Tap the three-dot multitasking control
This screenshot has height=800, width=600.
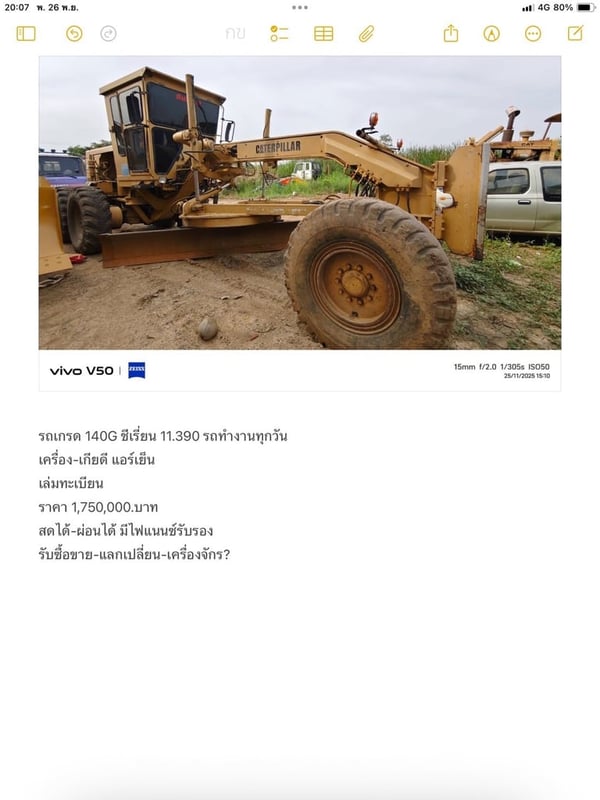300,7
